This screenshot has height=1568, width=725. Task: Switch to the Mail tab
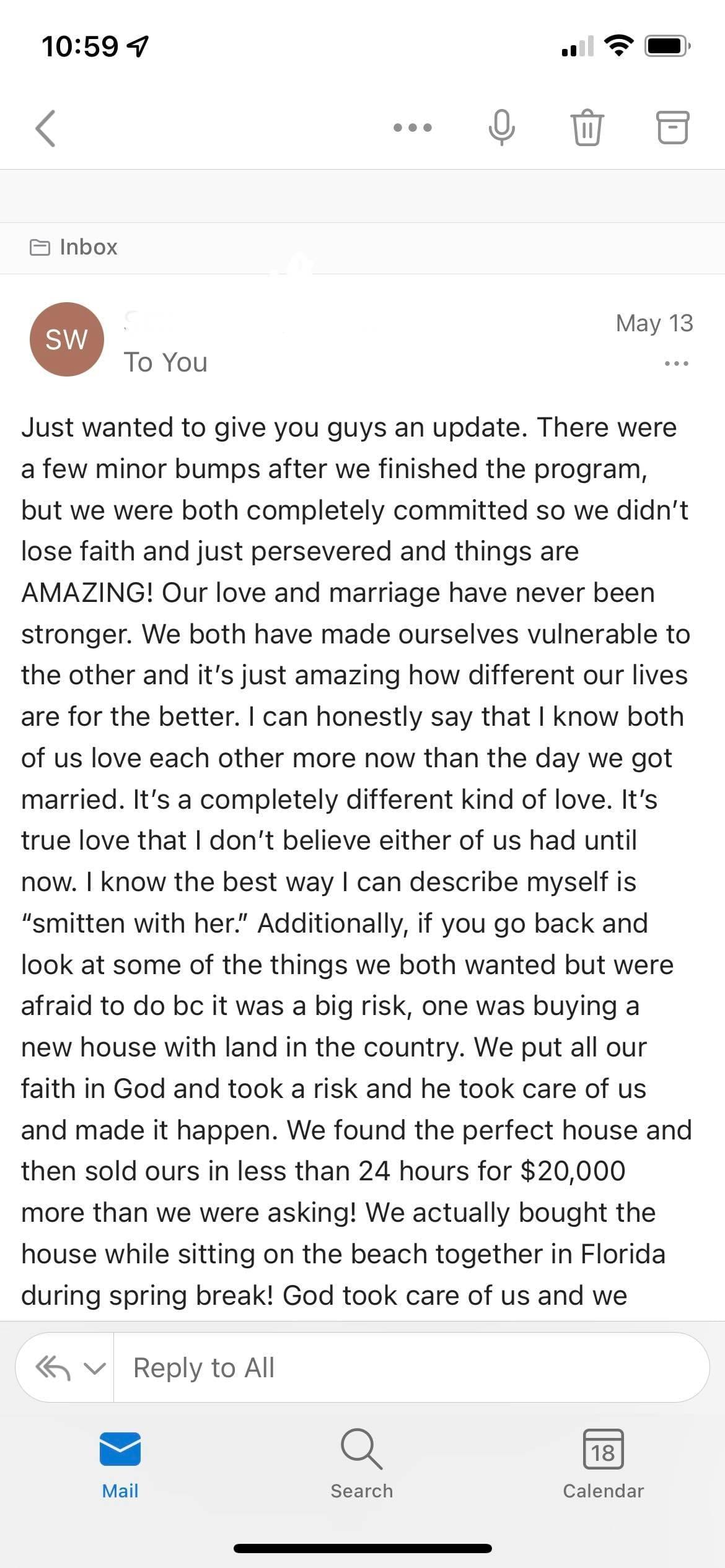(120, 1464)
